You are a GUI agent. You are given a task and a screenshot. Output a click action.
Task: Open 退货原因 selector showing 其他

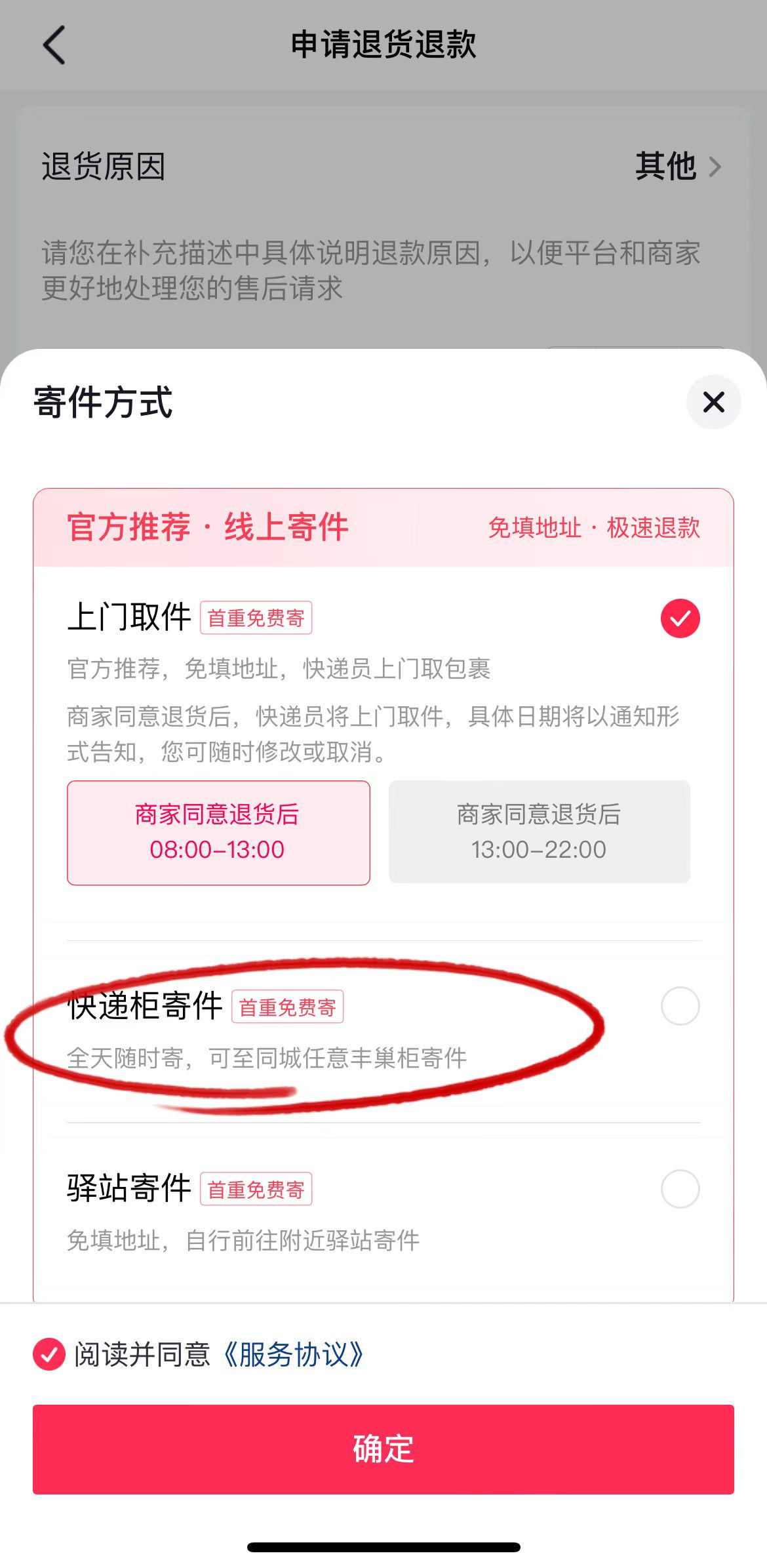[x=678, y=166]
